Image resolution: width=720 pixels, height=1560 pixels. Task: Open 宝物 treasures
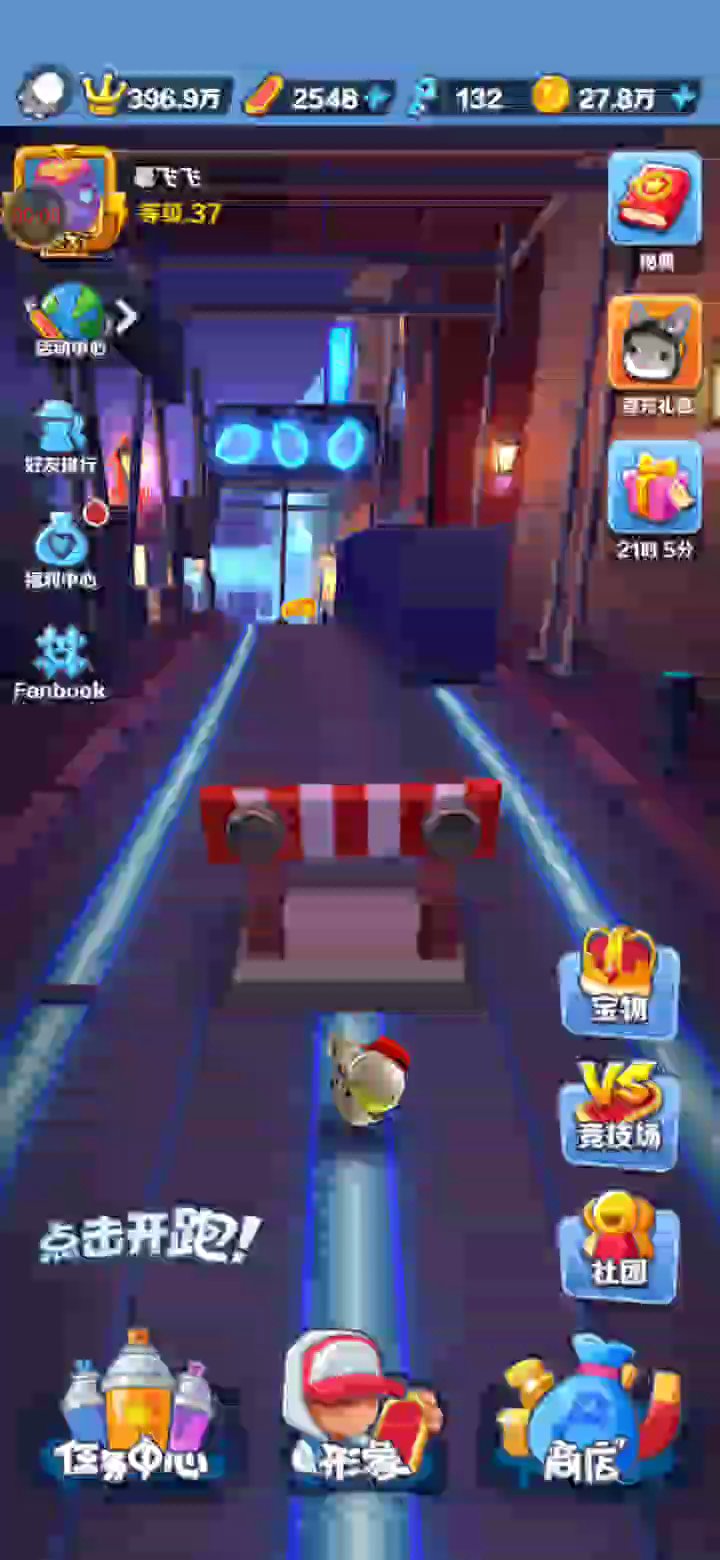[618, 982]
